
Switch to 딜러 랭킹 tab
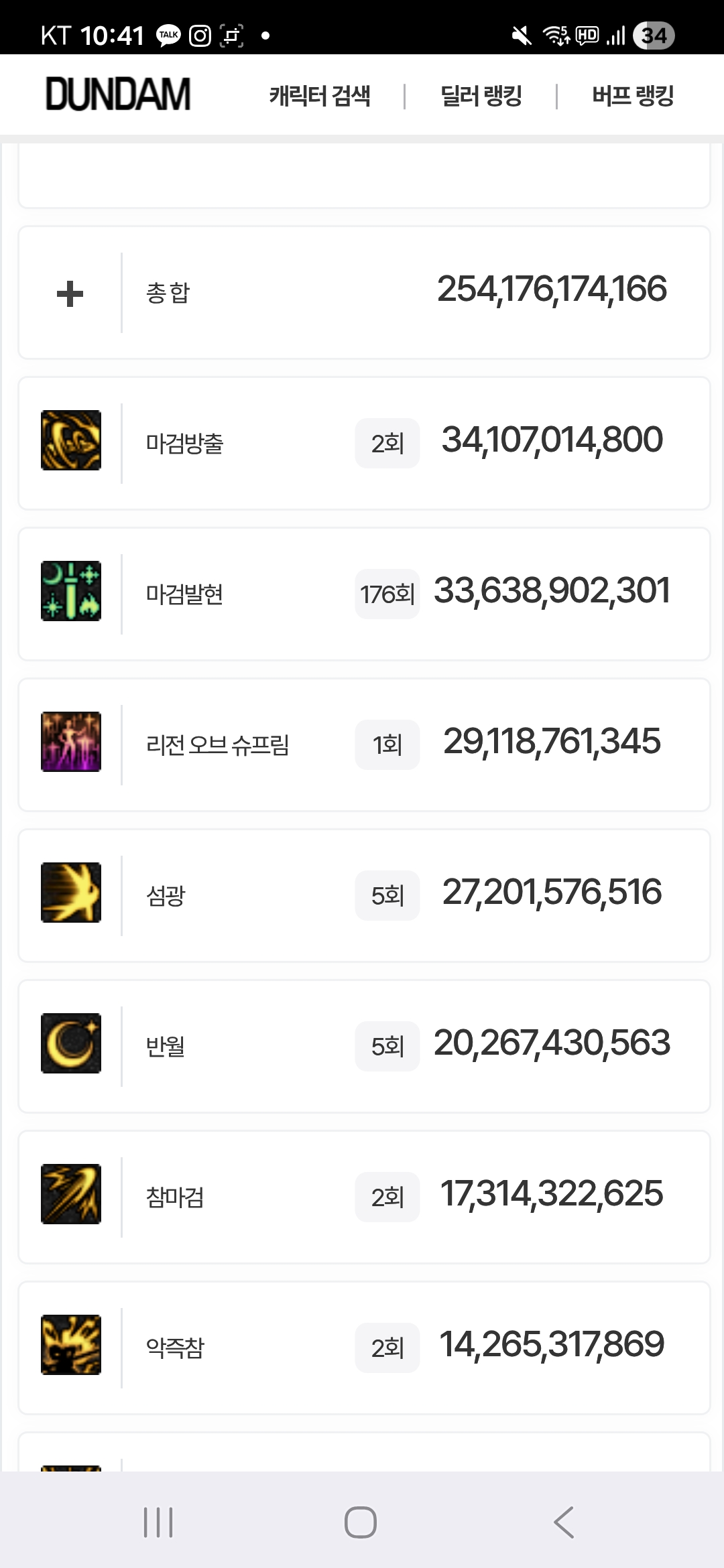[481, 96]
